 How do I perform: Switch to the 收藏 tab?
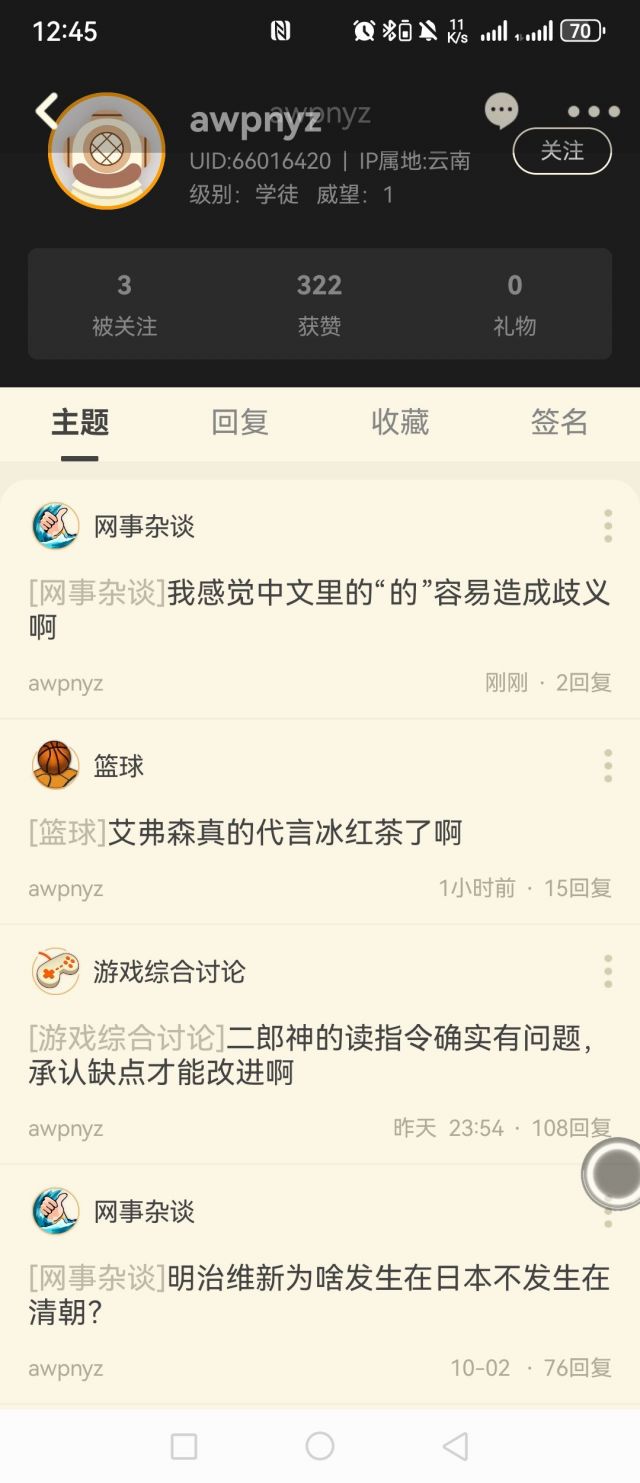(x=400, y=422)
